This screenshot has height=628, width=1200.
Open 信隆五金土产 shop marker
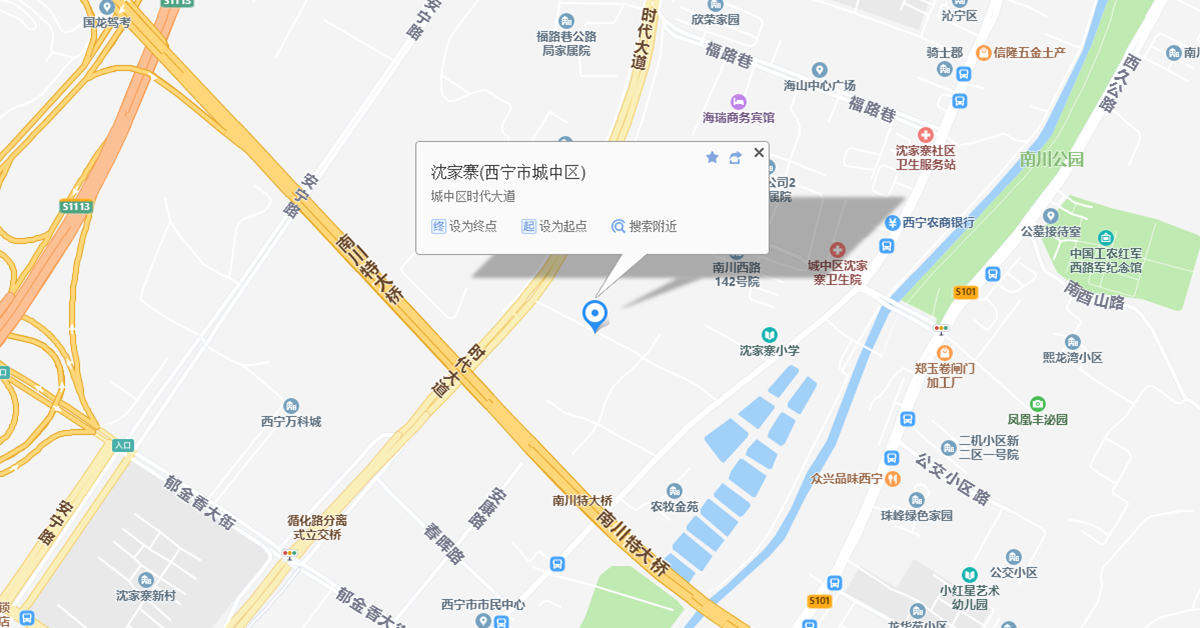[x=983, y=52]
